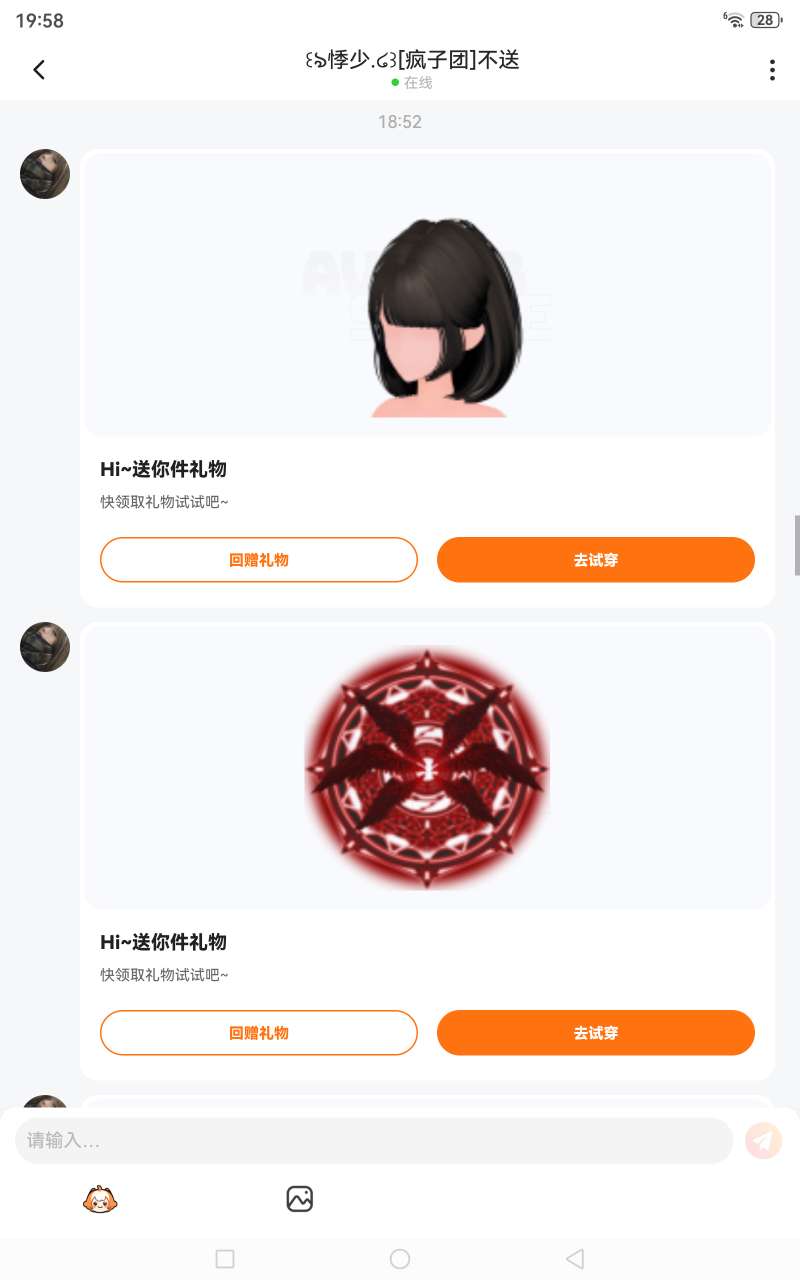Attach a picture with the image icon
Screen dimensions: 800x1280
pos(300,1198)
